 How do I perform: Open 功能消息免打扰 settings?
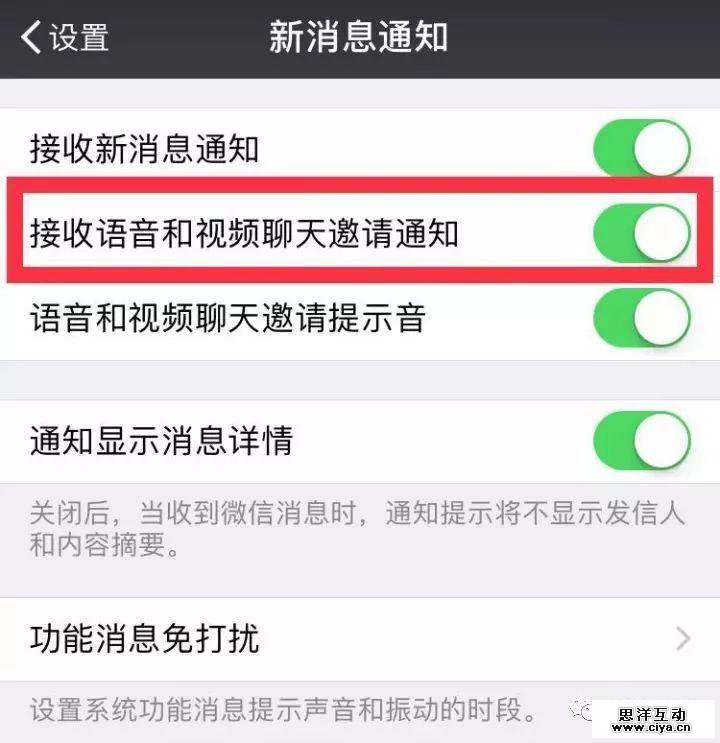pyautogui.click(x=360, y=638)
